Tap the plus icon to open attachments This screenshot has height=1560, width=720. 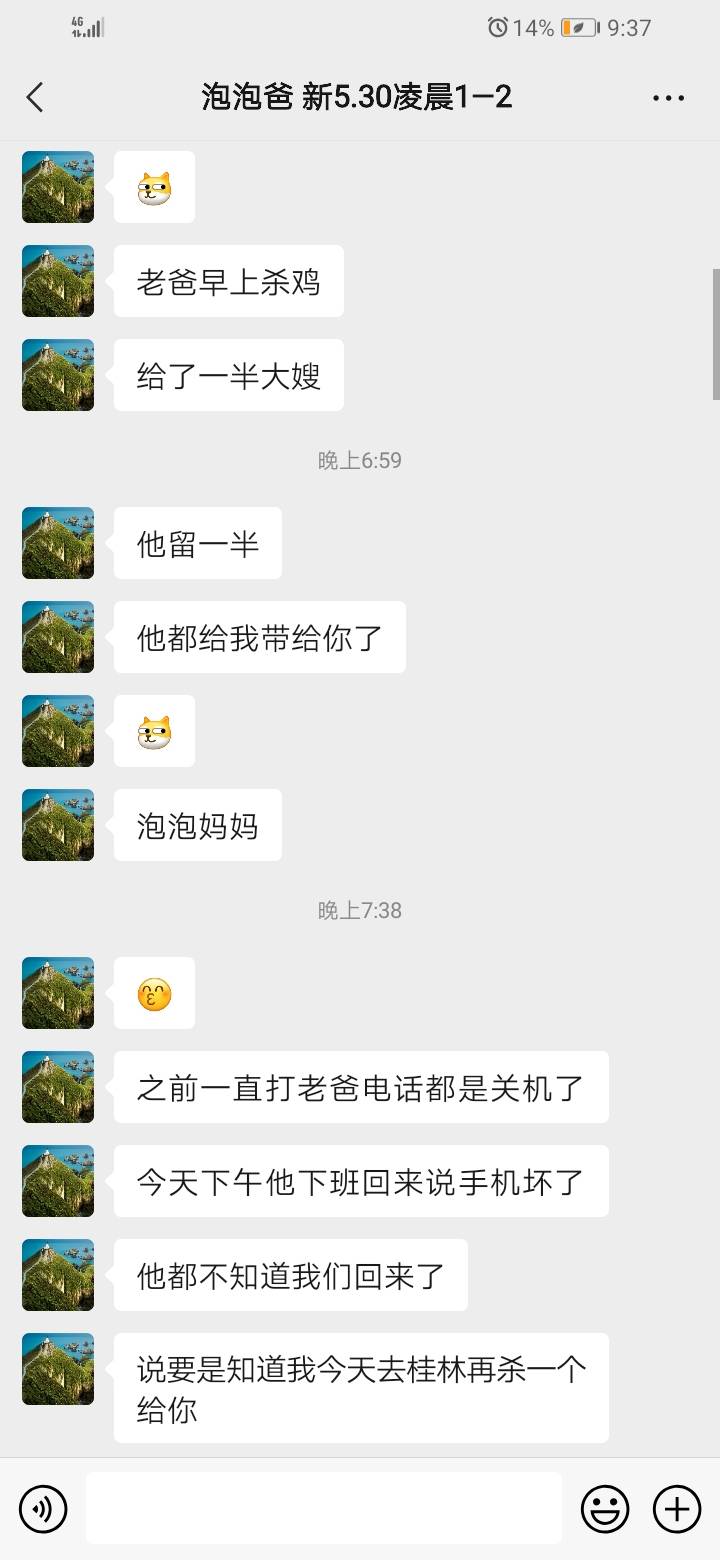[x=678, y=1509]
